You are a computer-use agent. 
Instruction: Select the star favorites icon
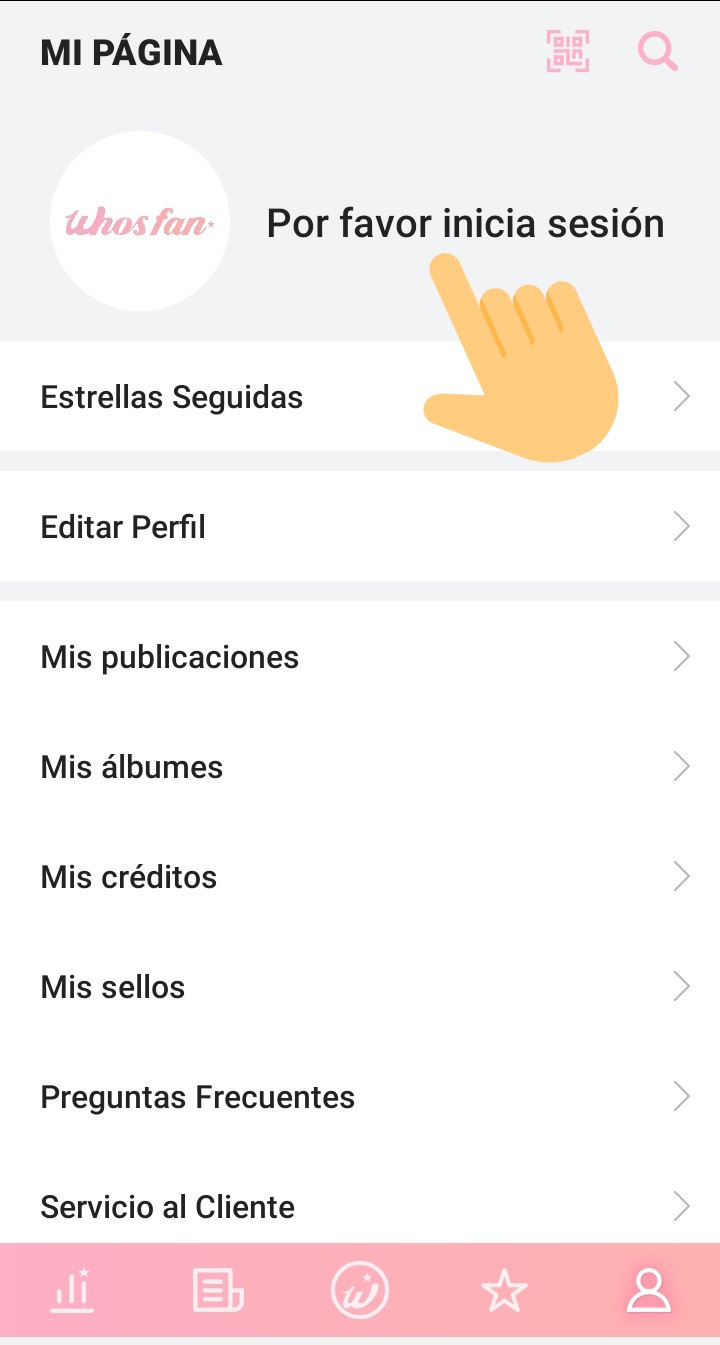[x=504, y=1290]
